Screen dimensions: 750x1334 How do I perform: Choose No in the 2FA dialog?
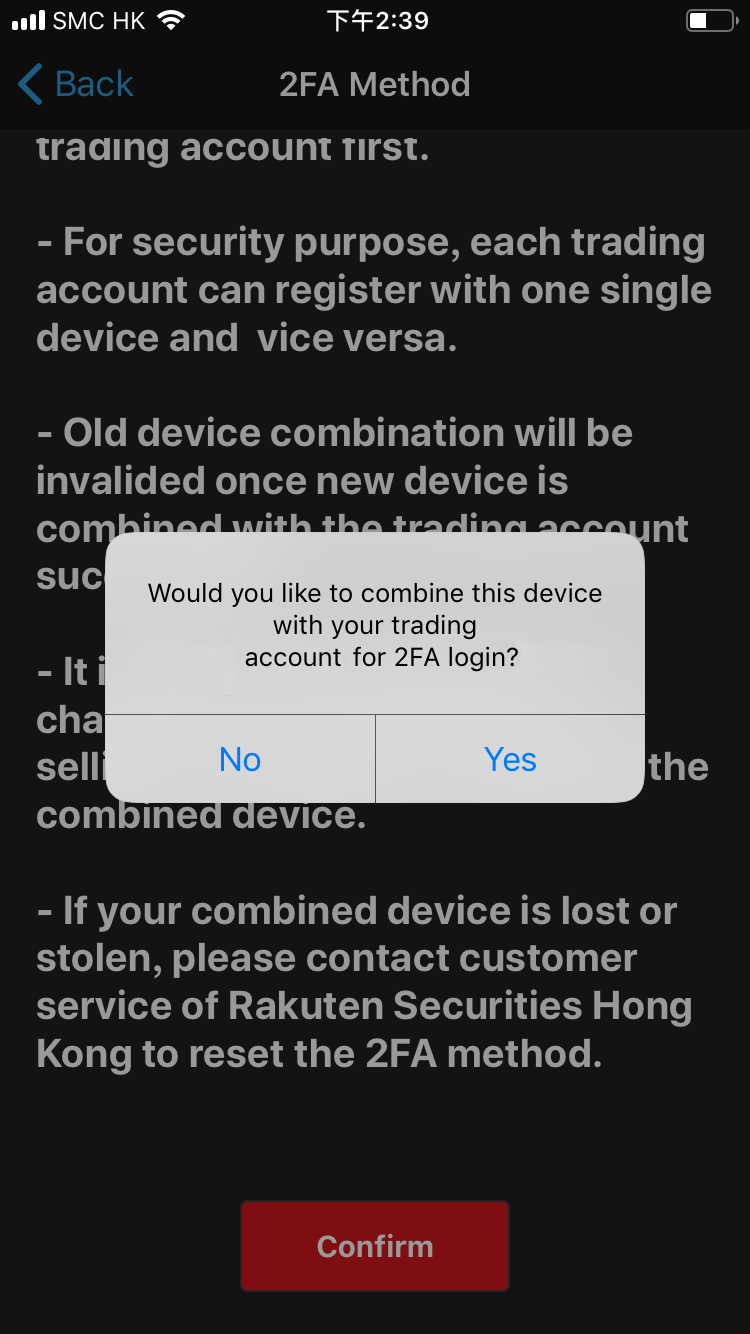pyautogui.click(x=240, y=759)
